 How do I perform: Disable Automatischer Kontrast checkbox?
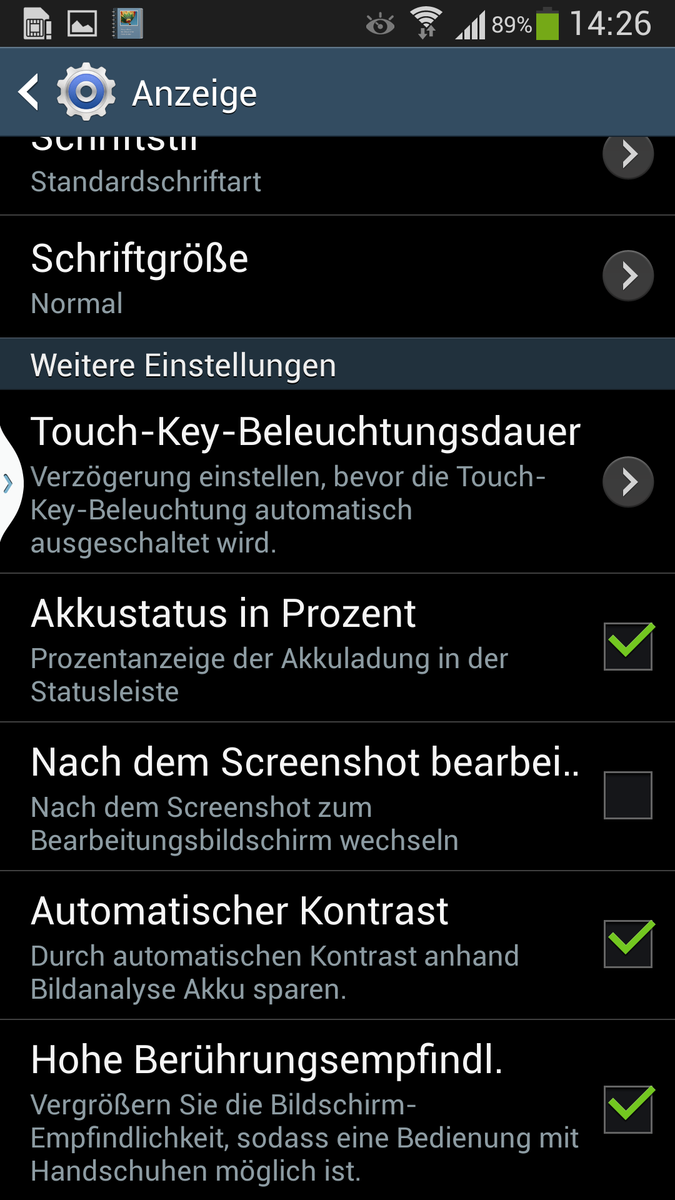coord(628,943)
